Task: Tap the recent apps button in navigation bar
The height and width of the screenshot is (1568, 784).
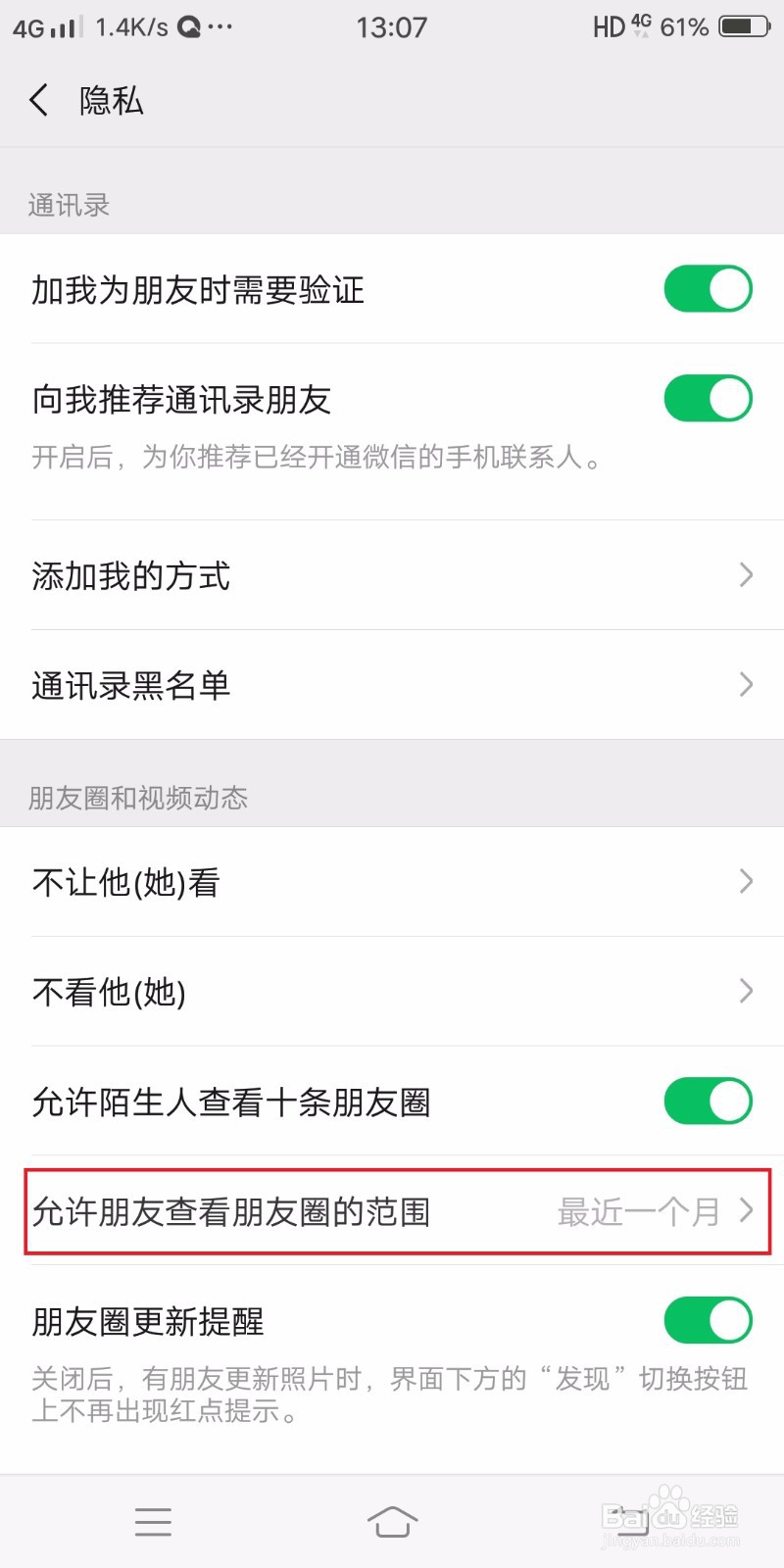Action: pyautogui.click(x=153, y=1522)
